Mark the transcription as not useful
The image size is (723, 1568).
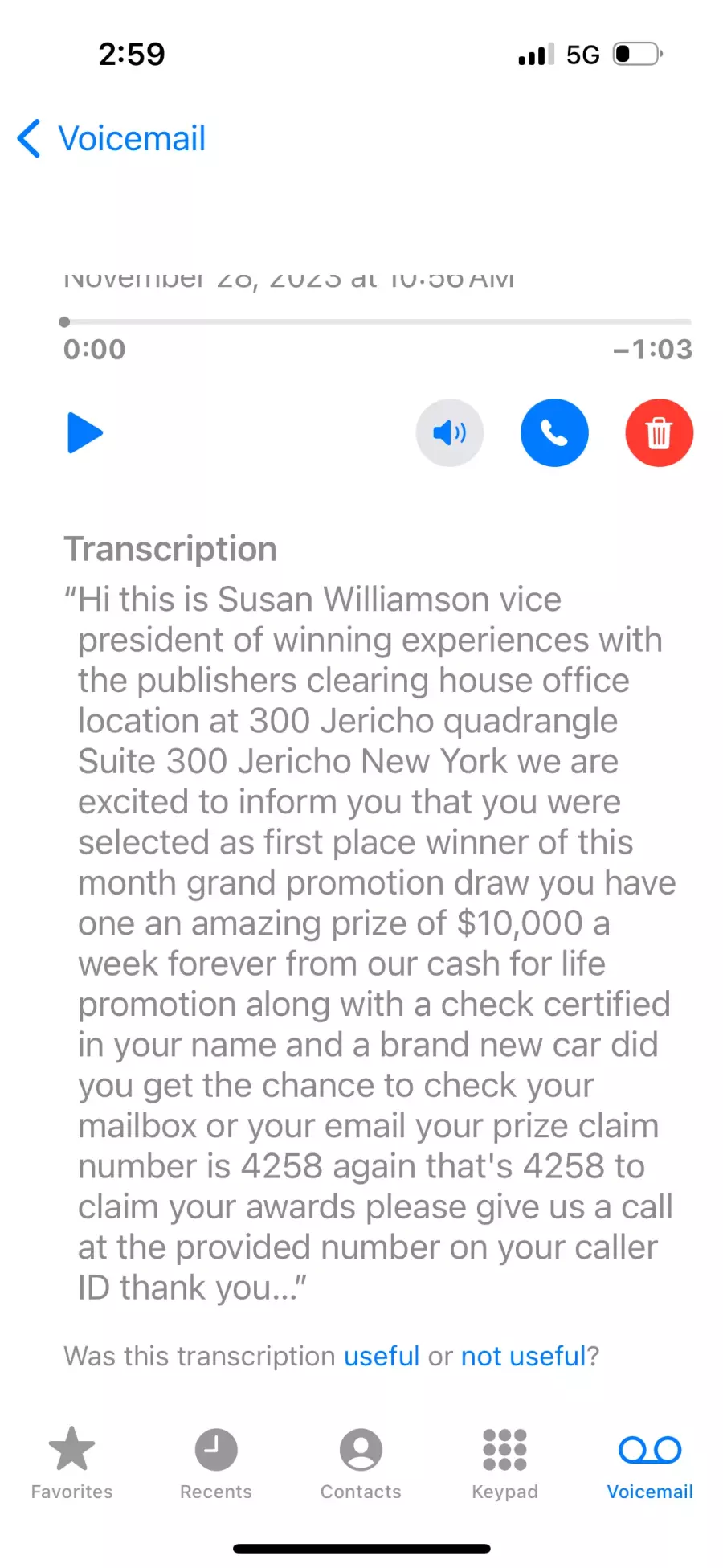[524, 1356]
